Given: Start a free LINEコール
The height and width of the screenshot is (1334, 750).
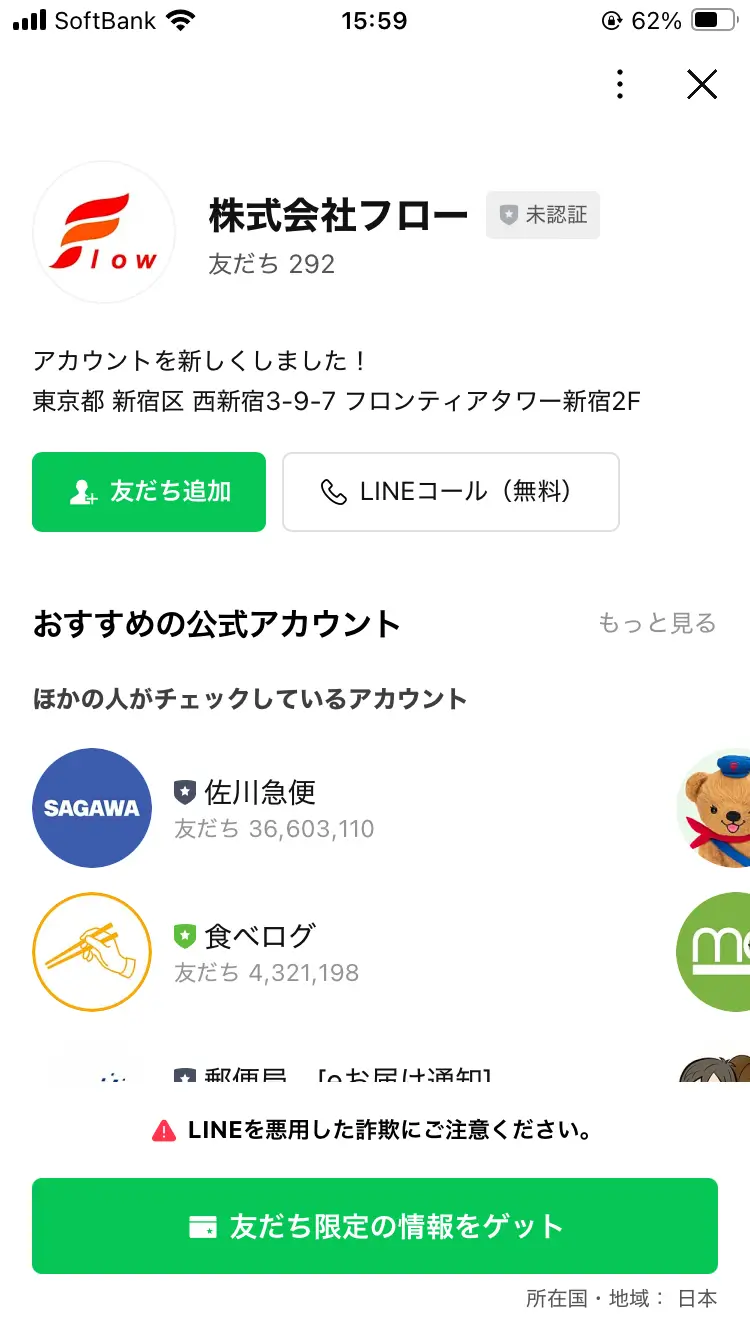Looking at the screenshot, I should (451, 492).
